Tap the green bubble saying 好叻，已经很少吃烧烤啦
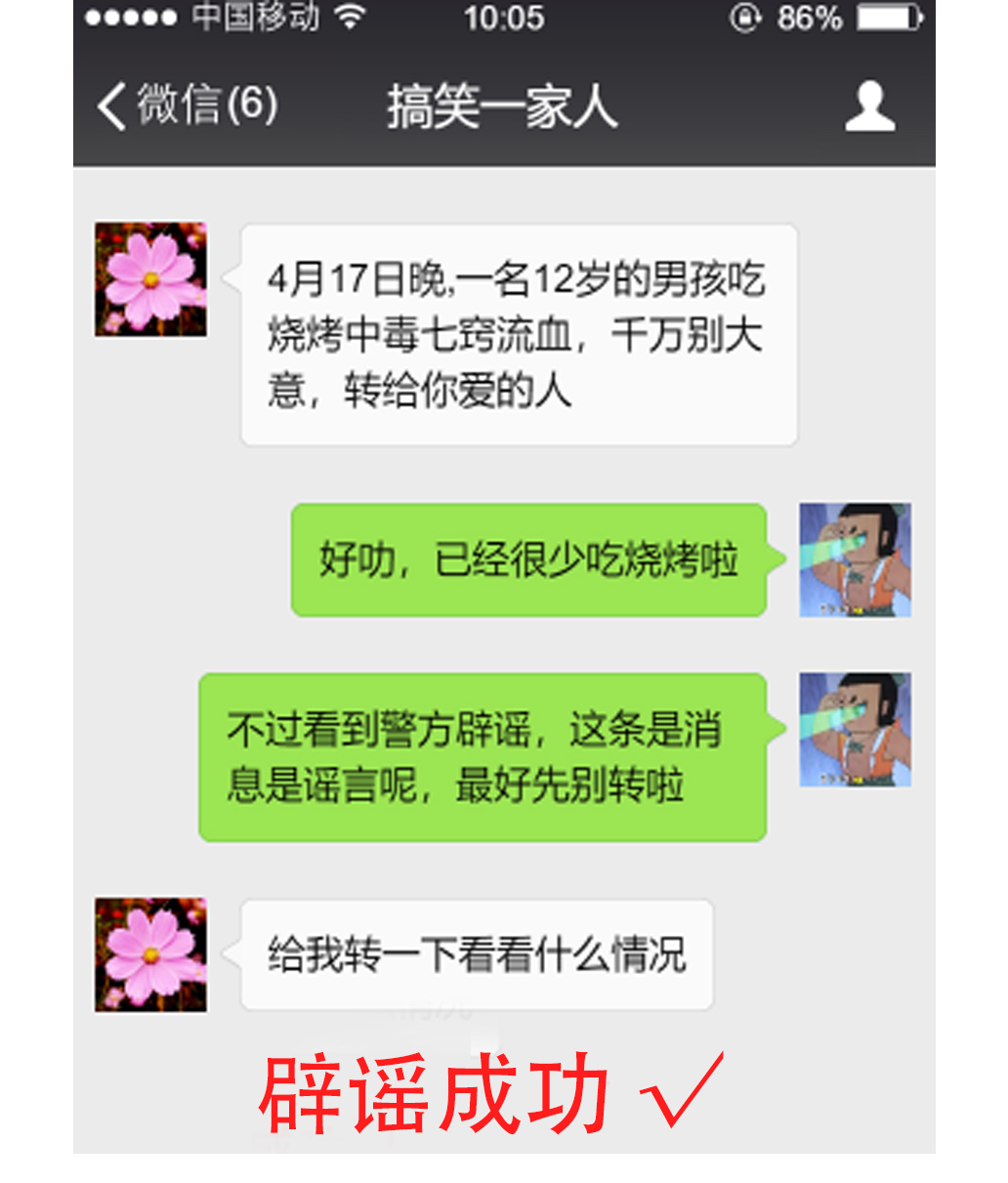Viewport: 1008px width, 1183px height. [527, 557]
